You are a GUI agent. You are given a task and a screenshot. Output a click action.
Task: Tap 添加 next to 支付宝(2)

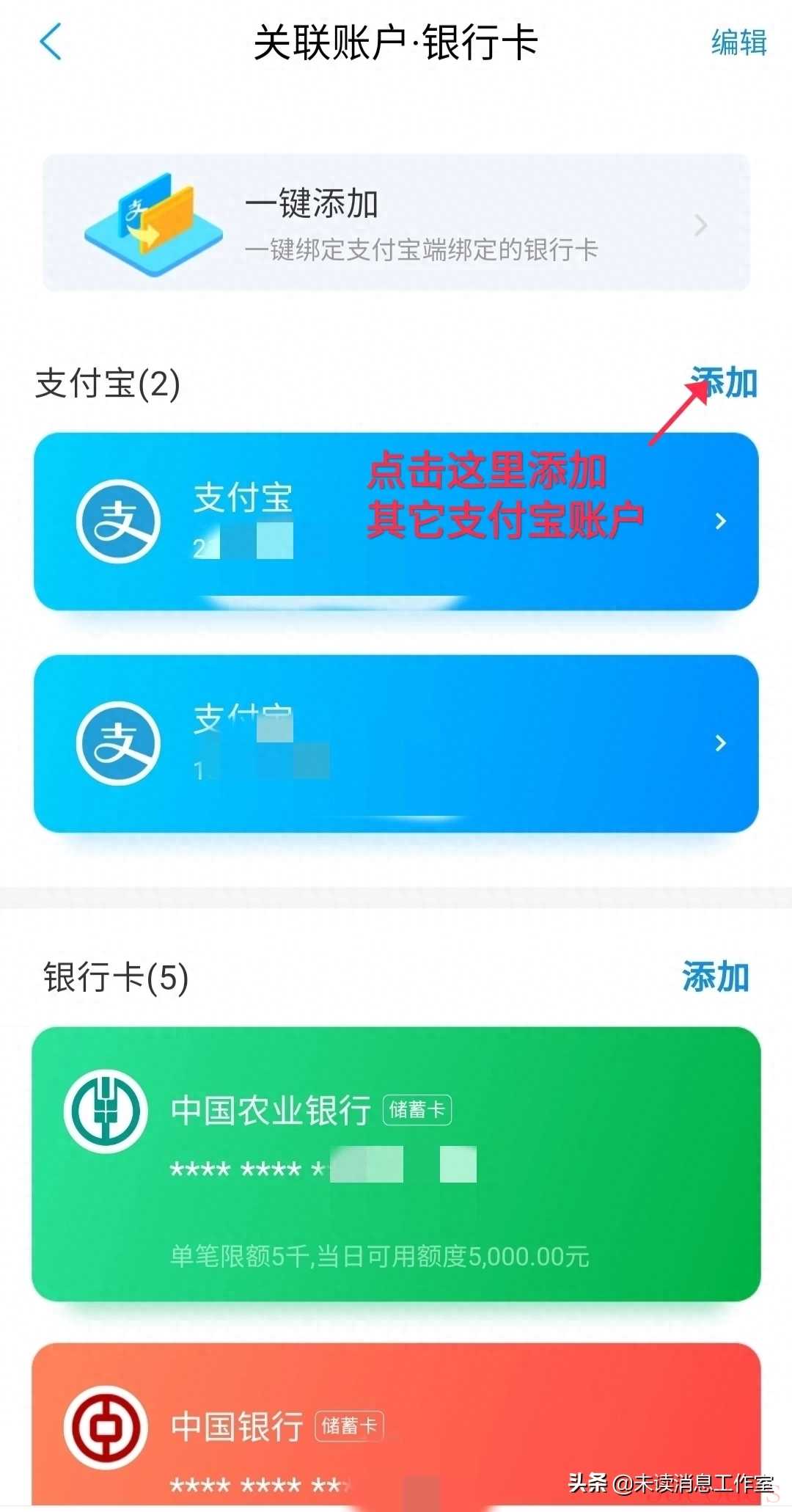(725, 383)
